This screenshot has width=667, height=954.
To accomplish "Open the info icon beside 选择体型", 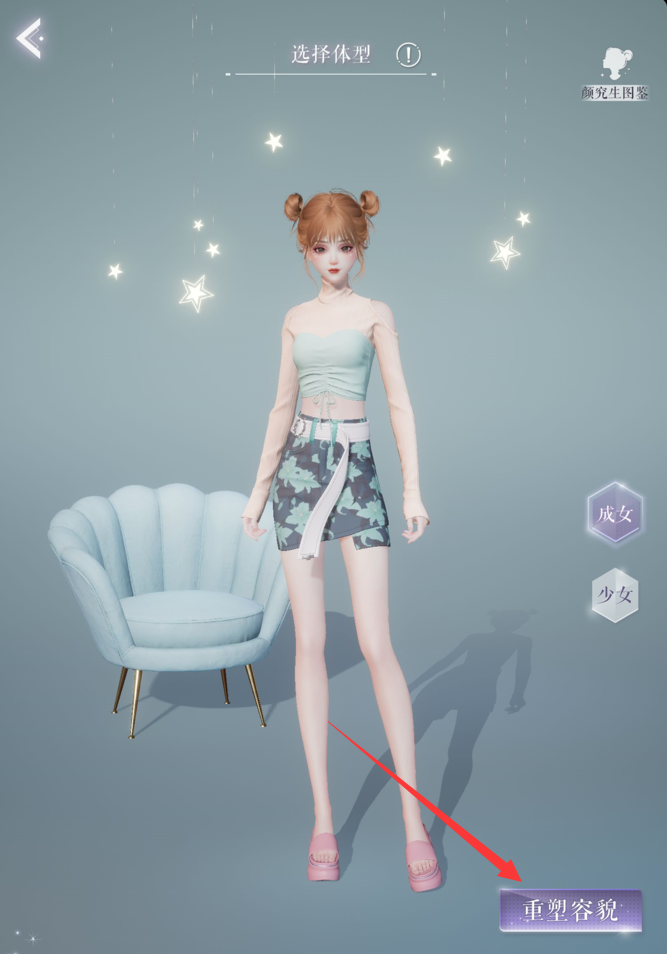I will tap(408, 55).
